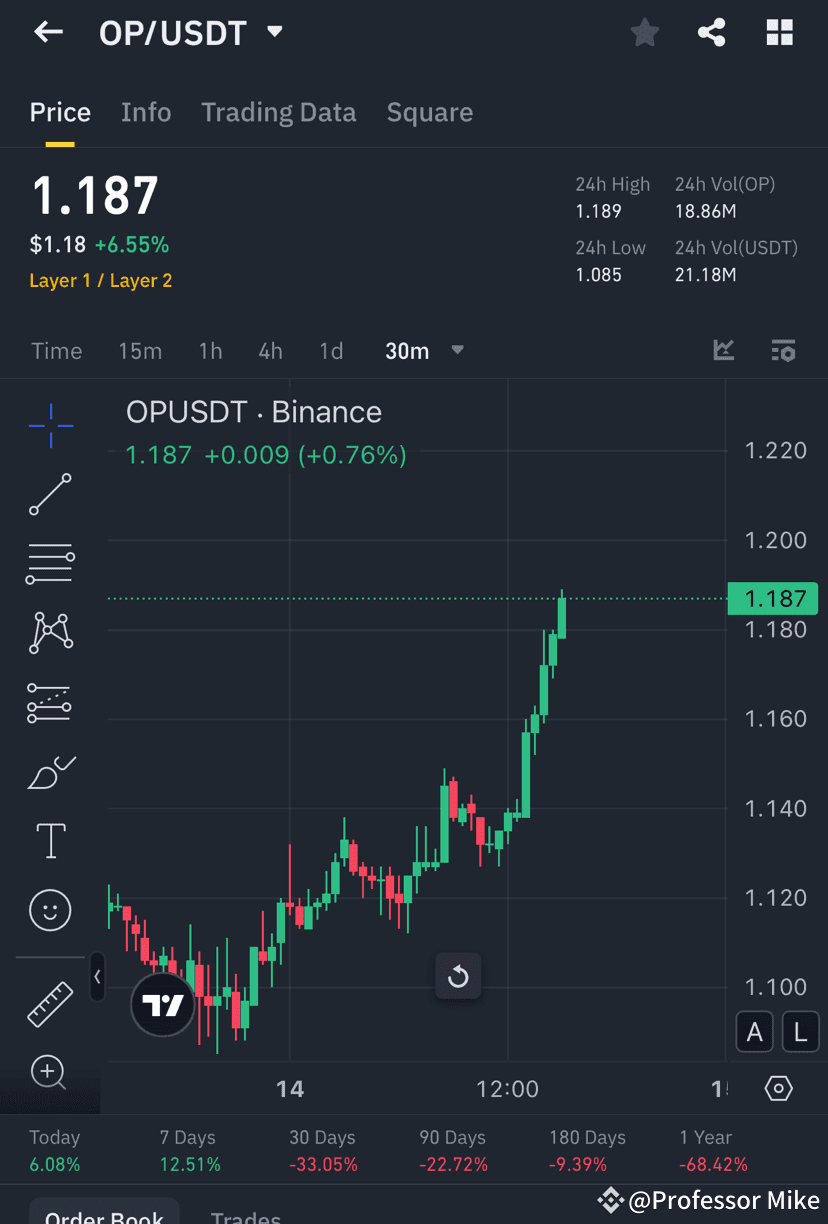
Task: Select the trend line drawing tool
Action: [x=50, y=494]
